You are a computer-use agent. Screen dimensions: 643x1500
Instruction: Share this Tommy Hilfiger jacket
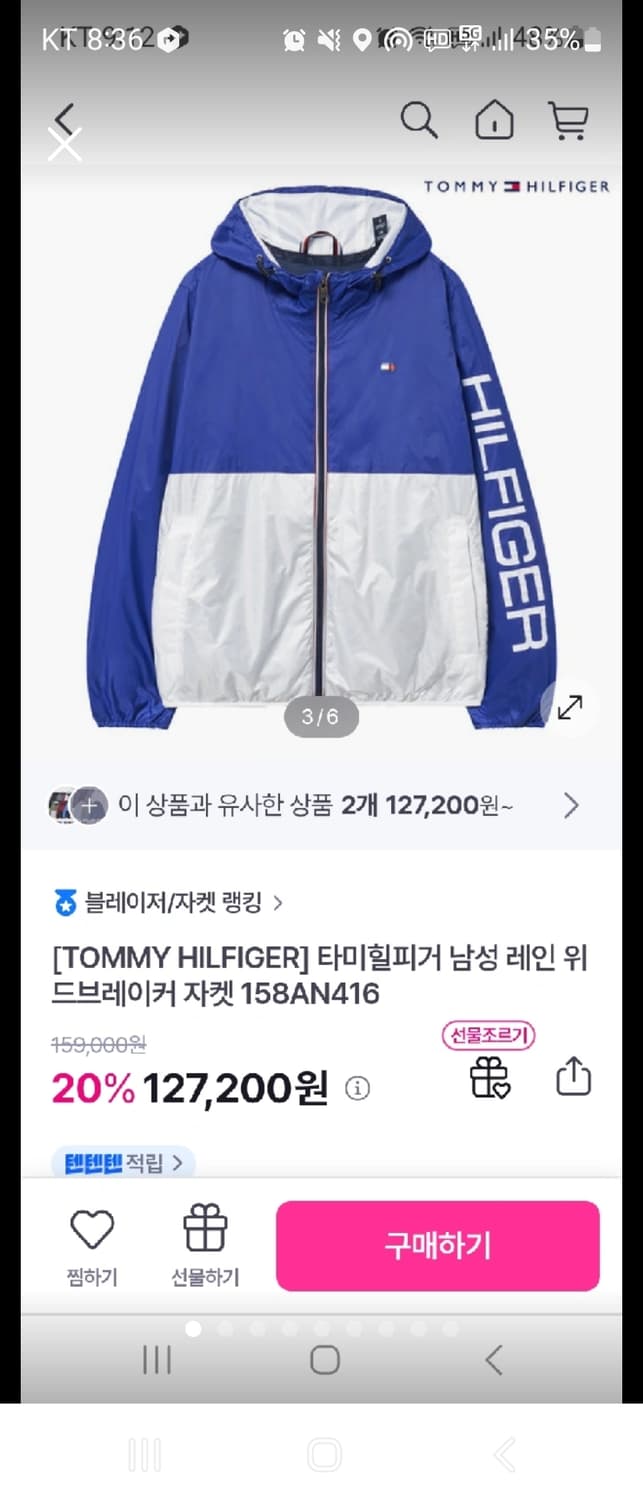pos(573,1077)
